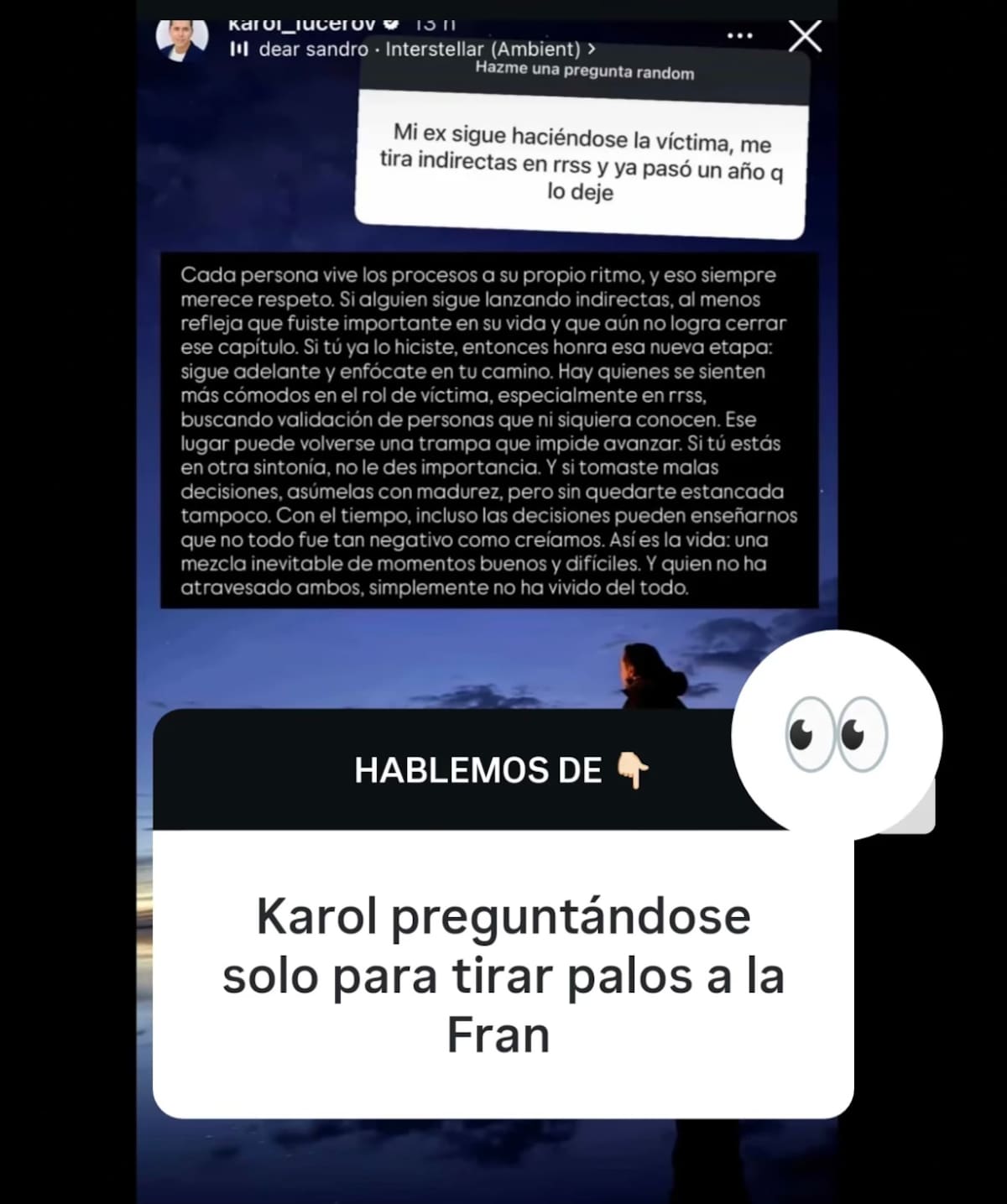
Task: Open the three-dot story options menu
Action: pos(739,34)
